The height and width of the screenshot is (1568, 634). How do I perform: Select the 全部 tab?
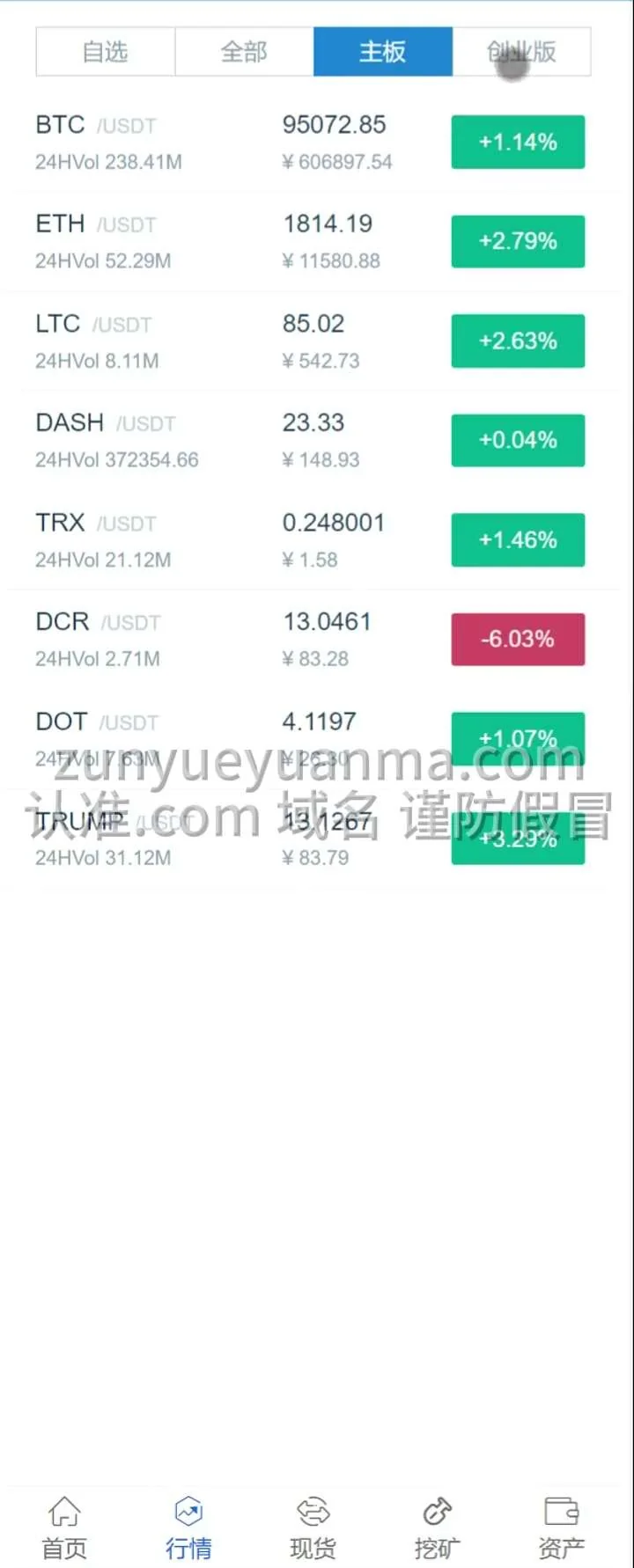[244, 52]
